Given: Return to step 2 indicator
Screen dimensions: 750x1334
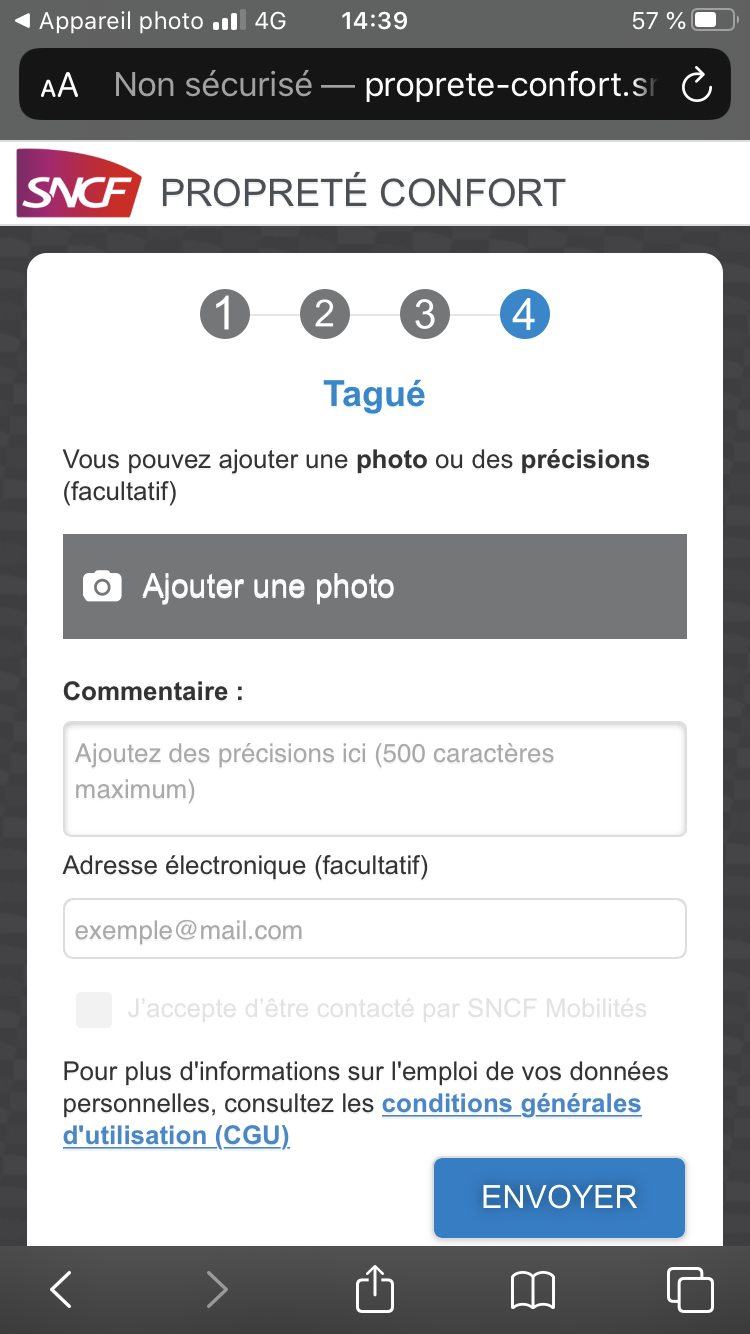Looking at the screenshot, I should [x=325, y=315].
